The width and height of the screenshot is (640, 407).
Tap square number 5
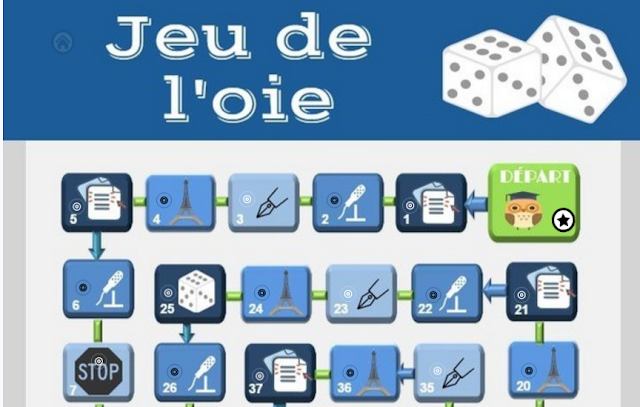97,204
